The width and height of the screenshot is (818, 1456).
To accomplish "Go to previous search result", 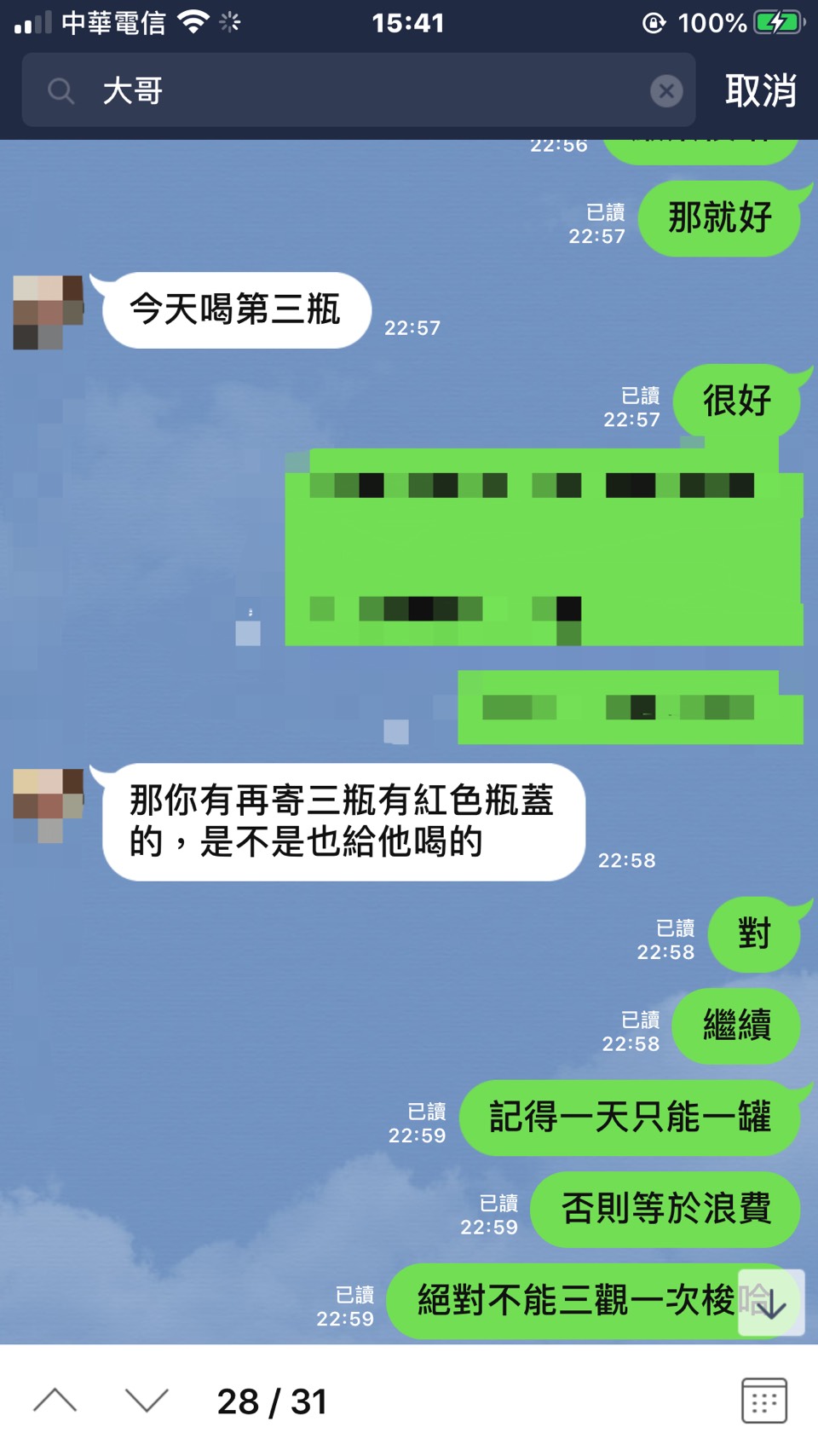I will pos(55,1401).
